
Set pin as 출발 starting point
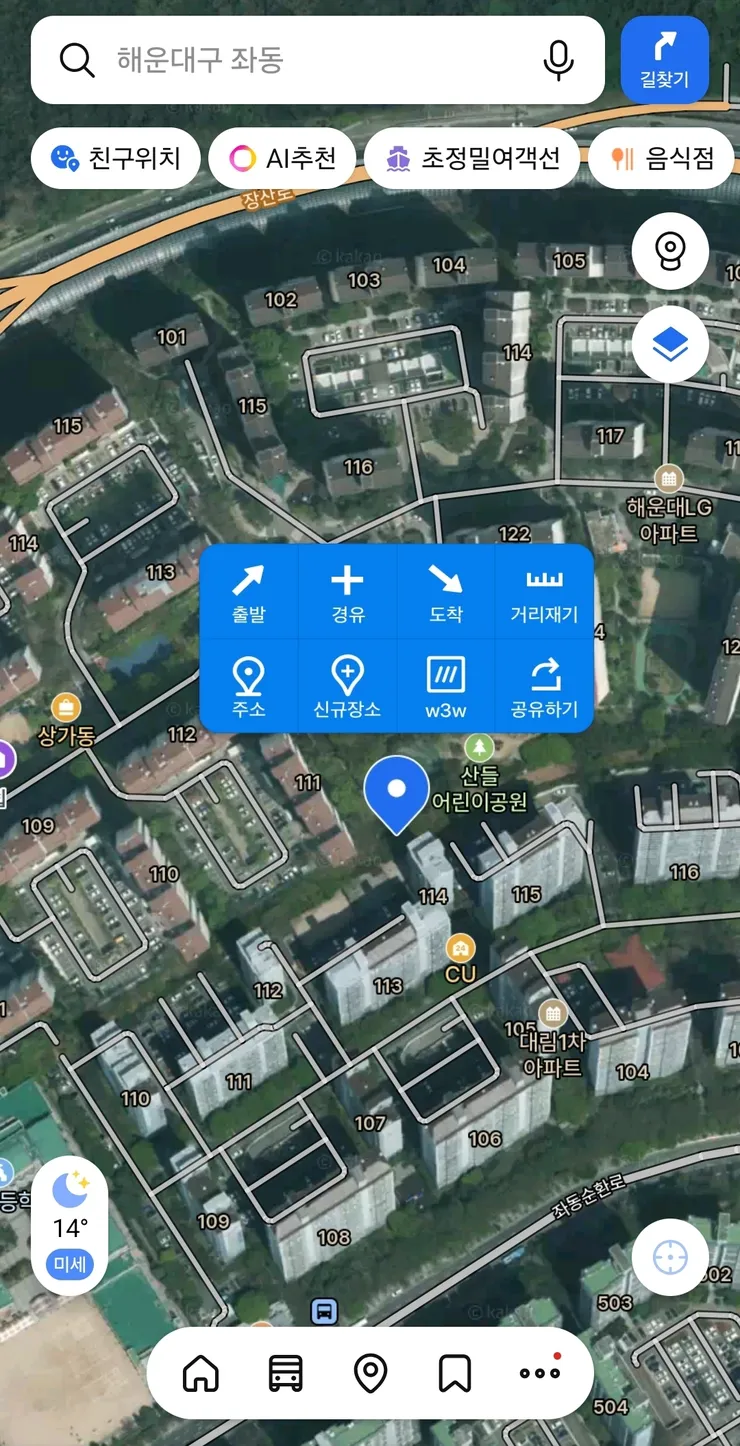pyautogui.click(x=249, y=593)
